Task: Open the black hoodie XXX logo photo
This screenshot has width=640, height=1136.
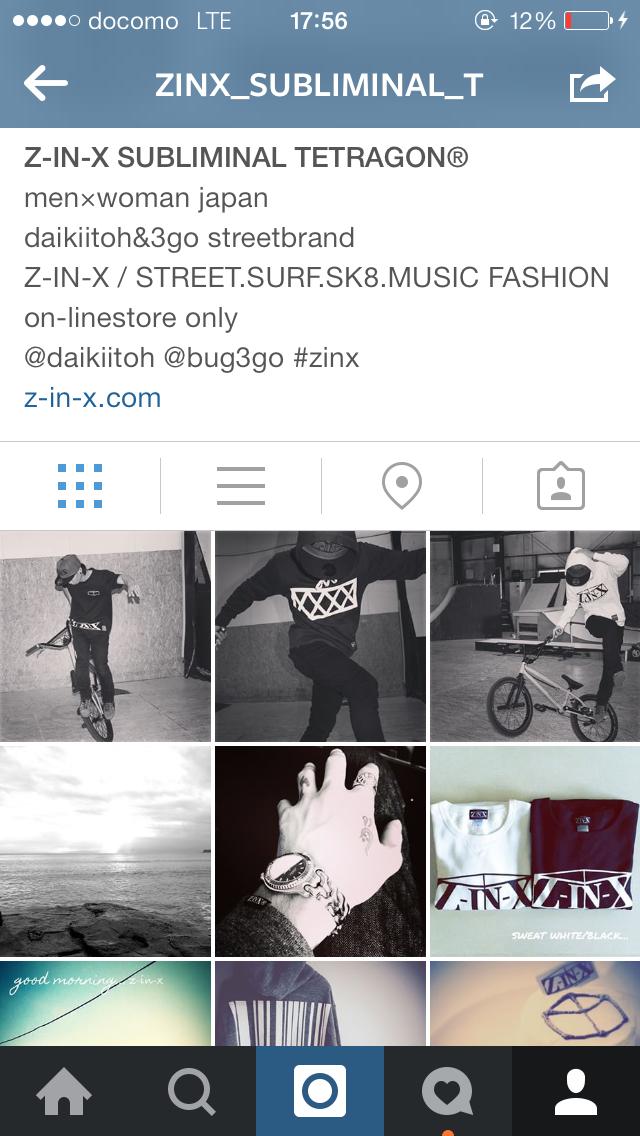Action: click(x=320, y=636)
